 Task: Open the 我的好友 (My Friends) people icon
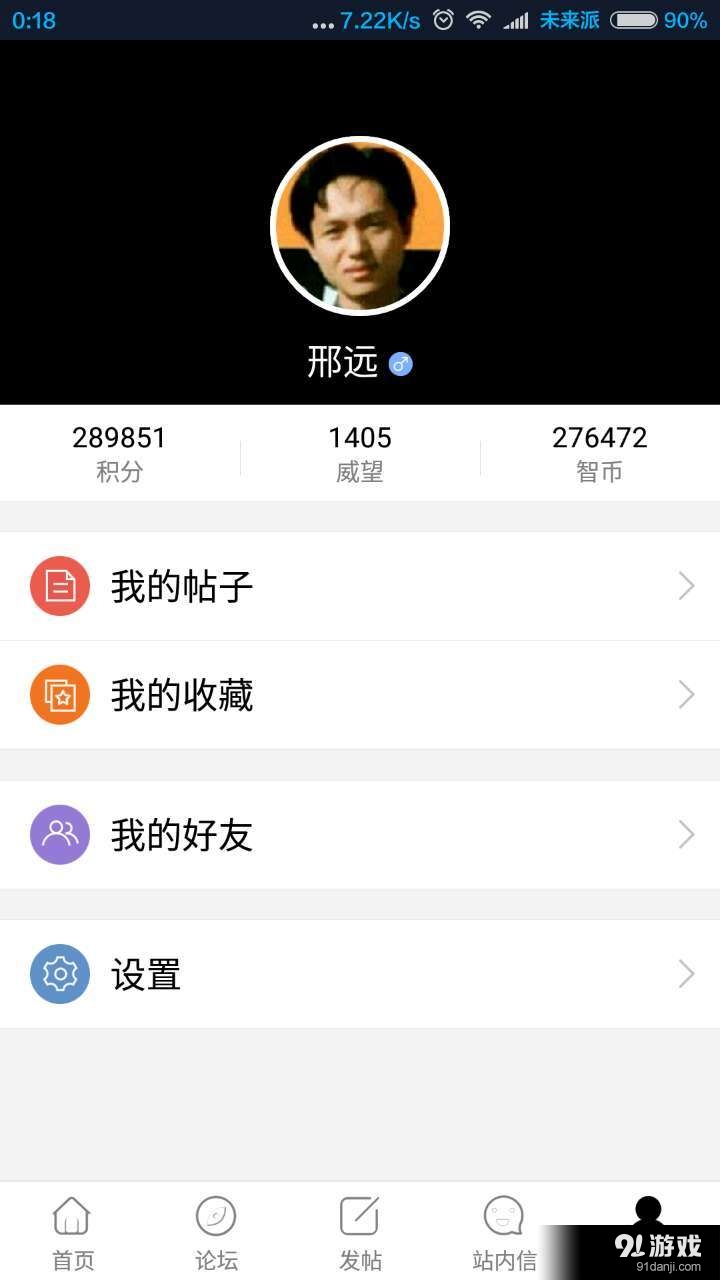point(60,835)
